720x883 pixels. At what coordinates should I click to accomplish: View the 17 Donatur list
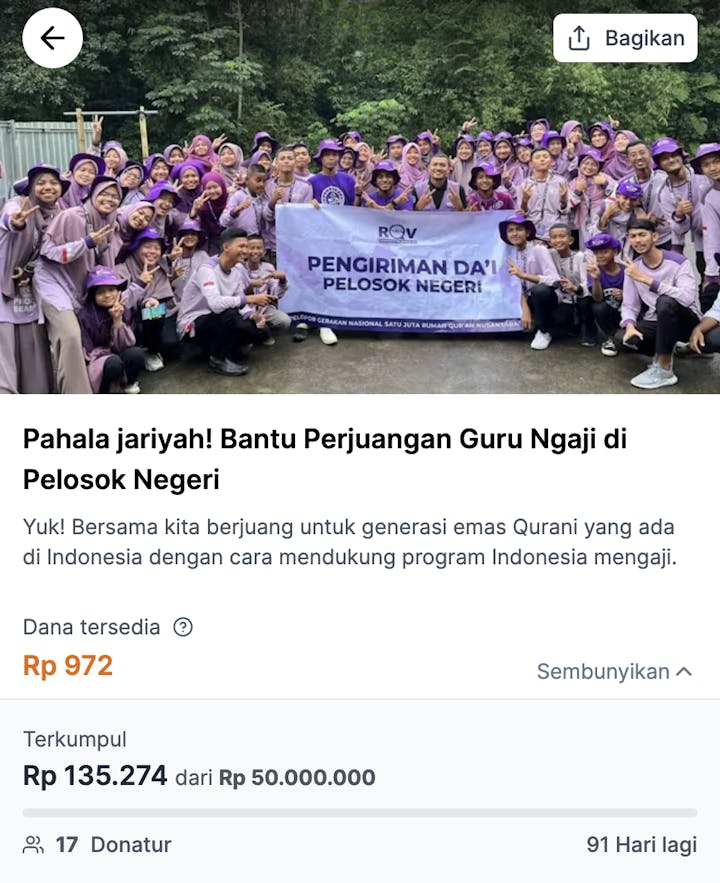tap(97, 845)
